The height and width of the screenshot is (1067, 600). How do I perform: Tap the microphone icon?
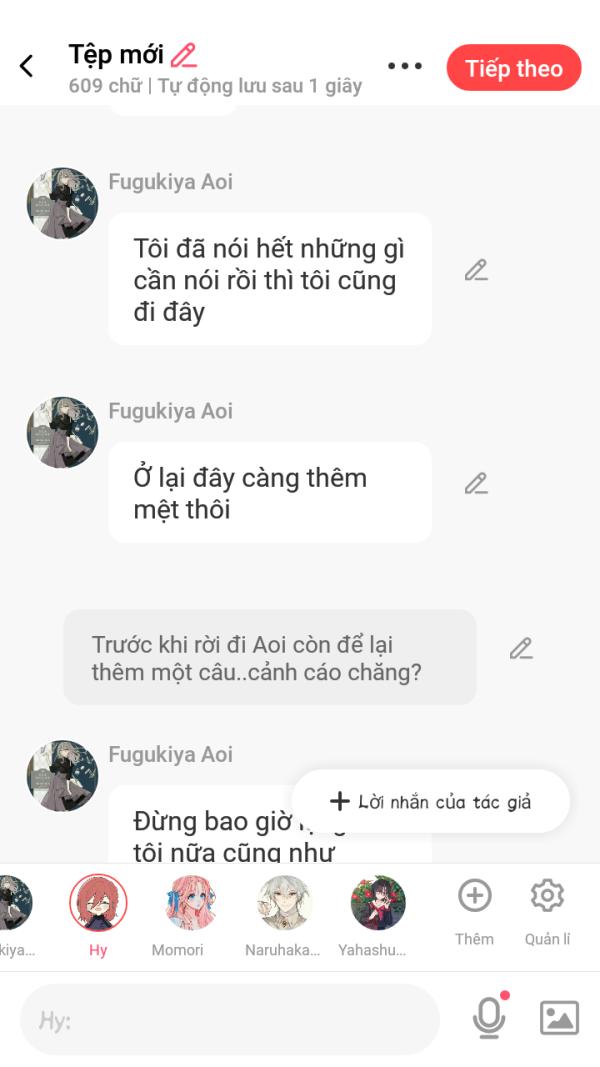coord(489,1017)
